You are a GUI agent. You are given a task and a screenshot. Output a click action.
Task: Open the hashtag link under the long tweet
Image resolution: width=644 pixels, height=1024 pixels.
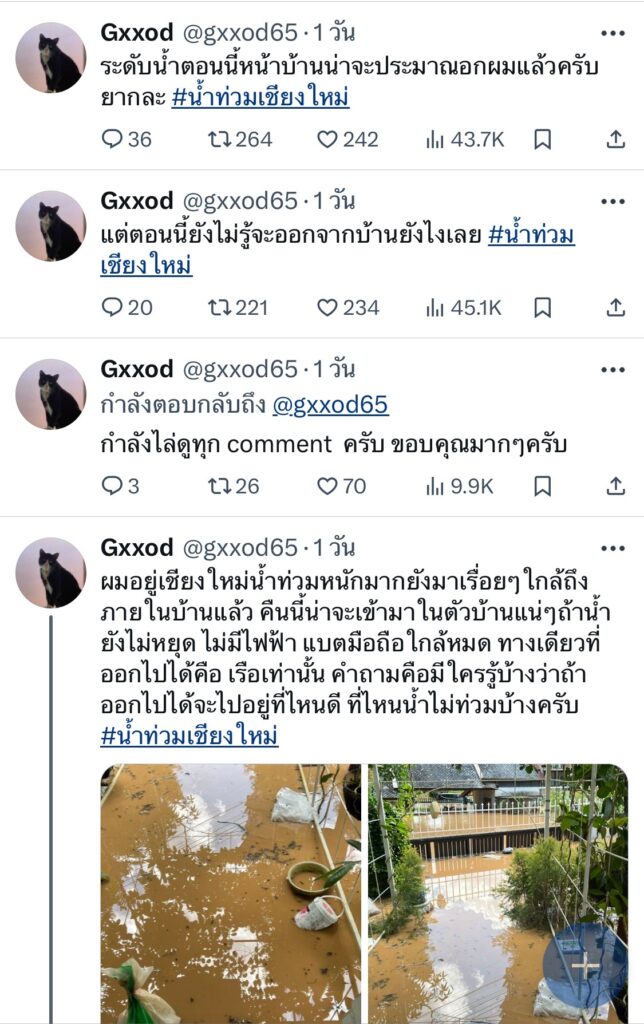[x=189, y=737]
